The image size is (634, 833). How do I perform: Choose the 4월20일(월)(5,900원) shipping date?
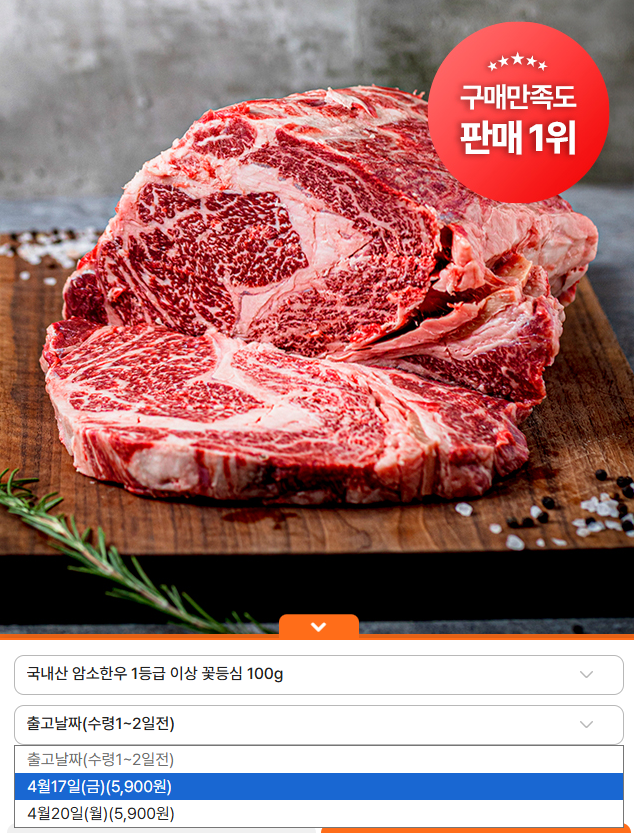[x=318, y=812]
